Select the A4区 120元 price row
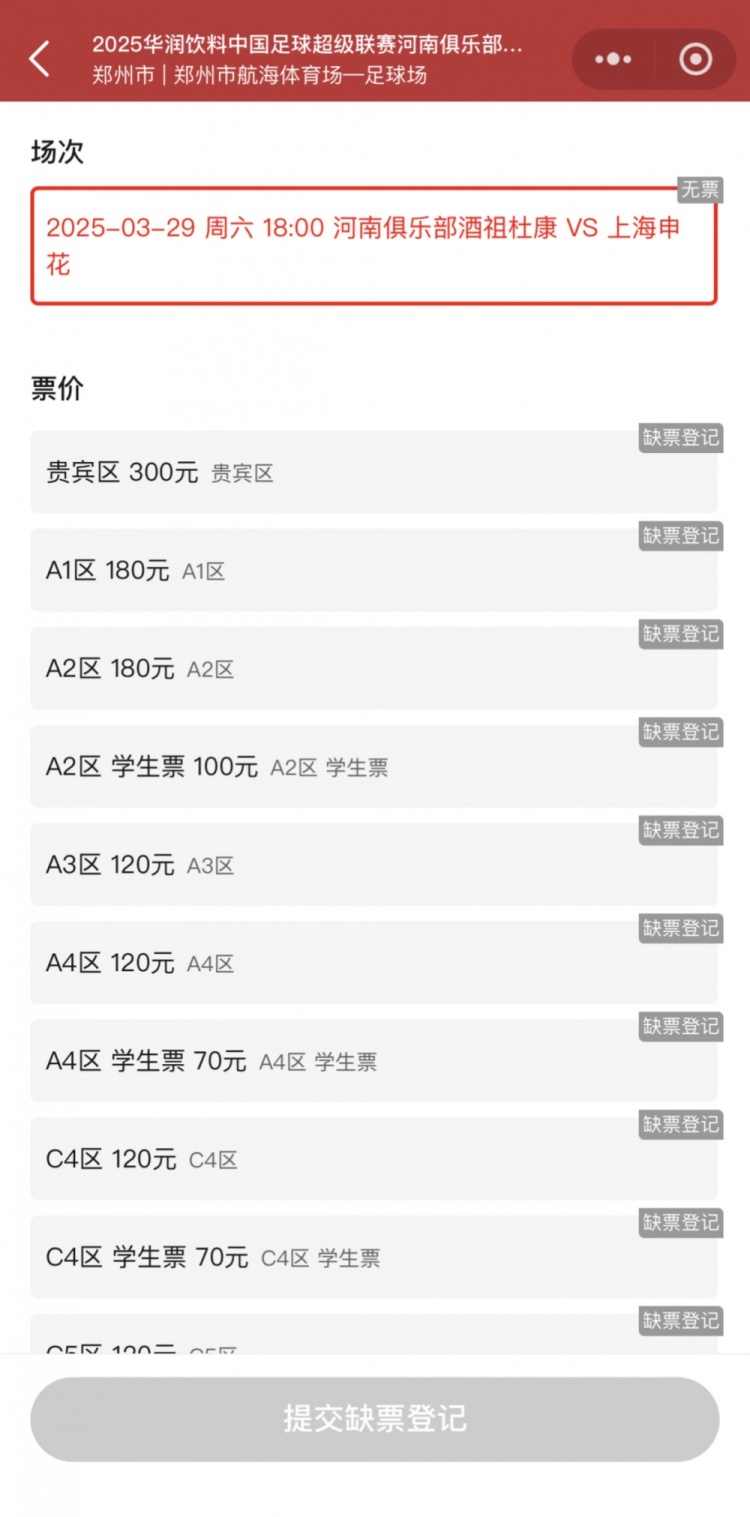 [375, 962]
